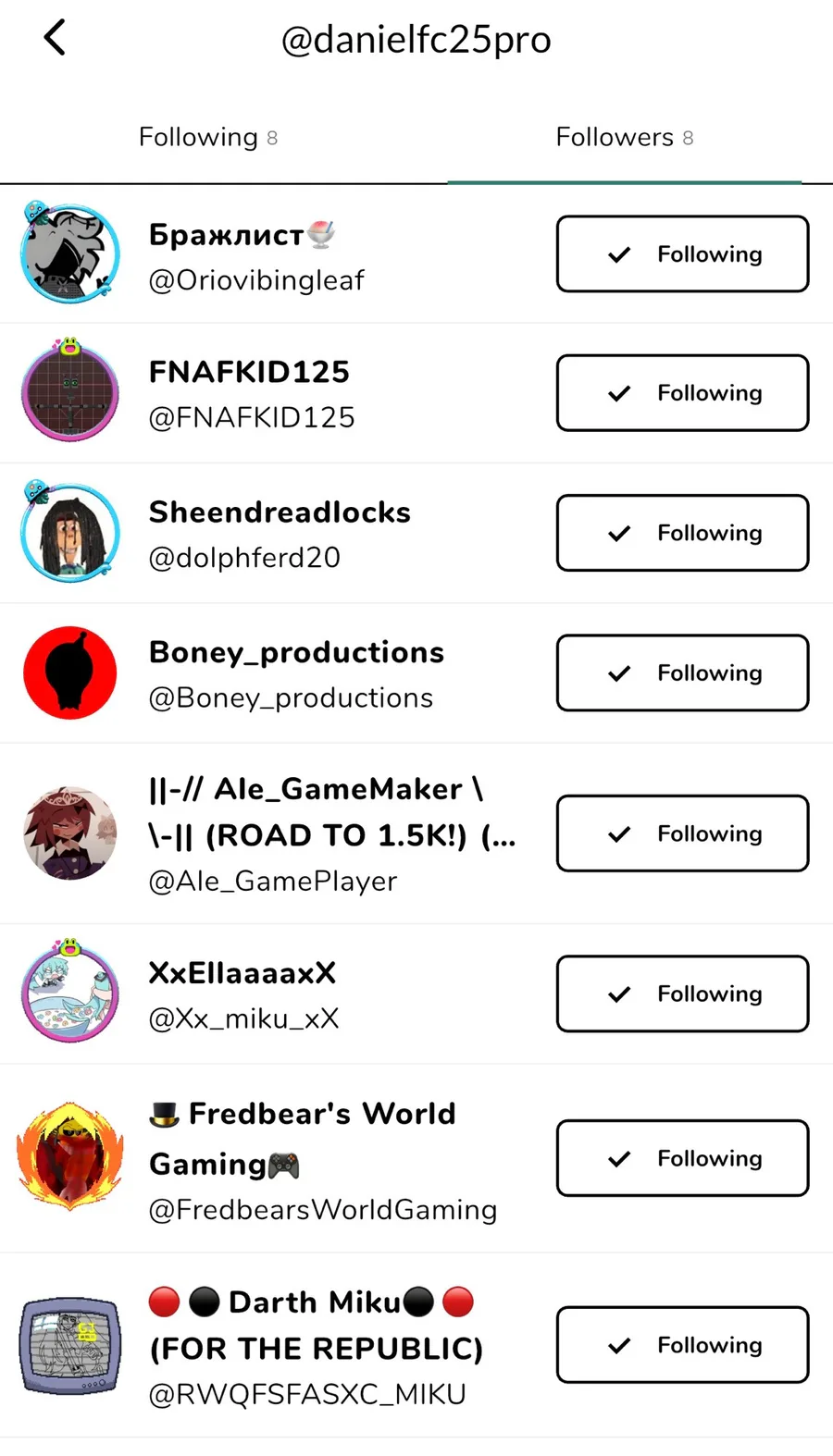Tap Following button next to FNAFKID125

(682, 393)
